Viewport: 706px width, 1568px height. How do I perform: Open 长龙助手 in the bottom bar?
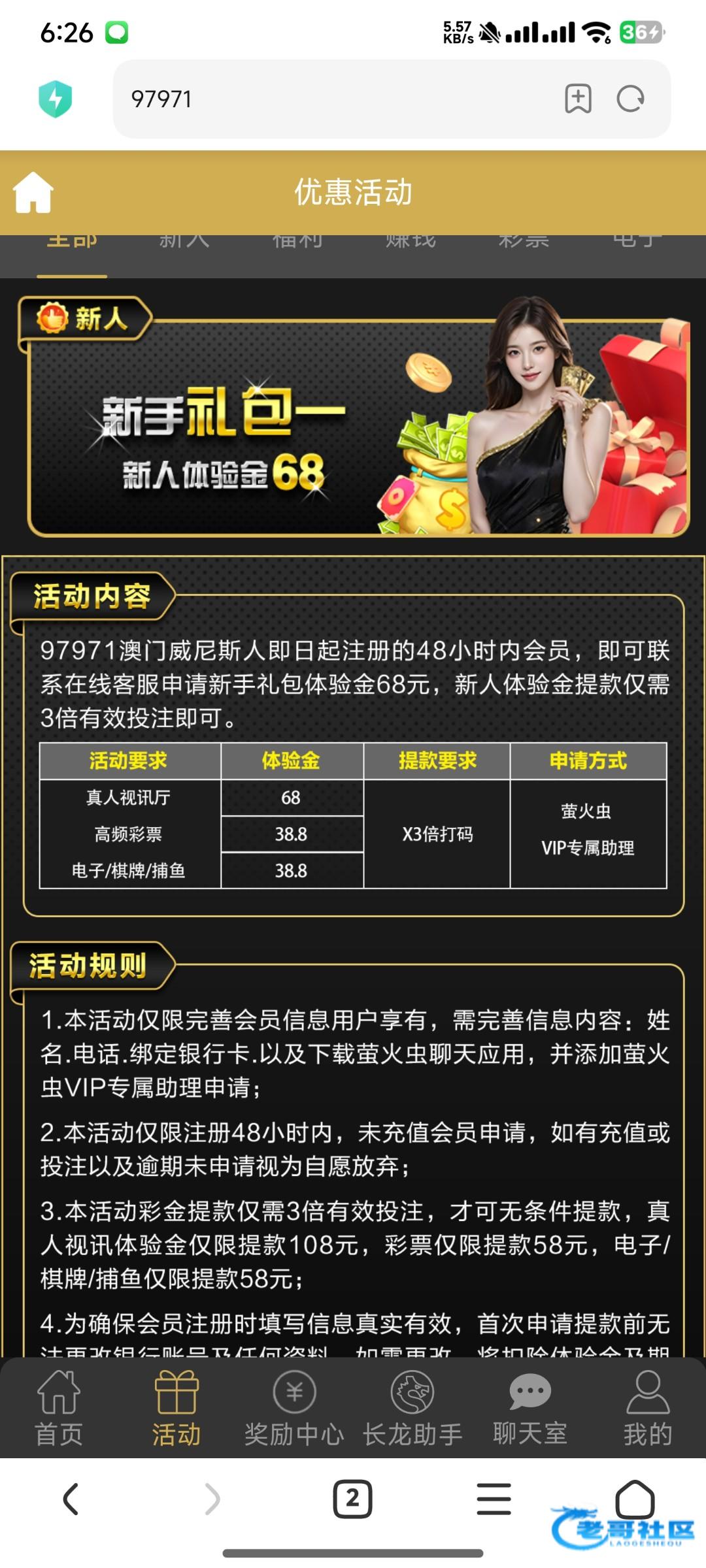pos(412,1408)
